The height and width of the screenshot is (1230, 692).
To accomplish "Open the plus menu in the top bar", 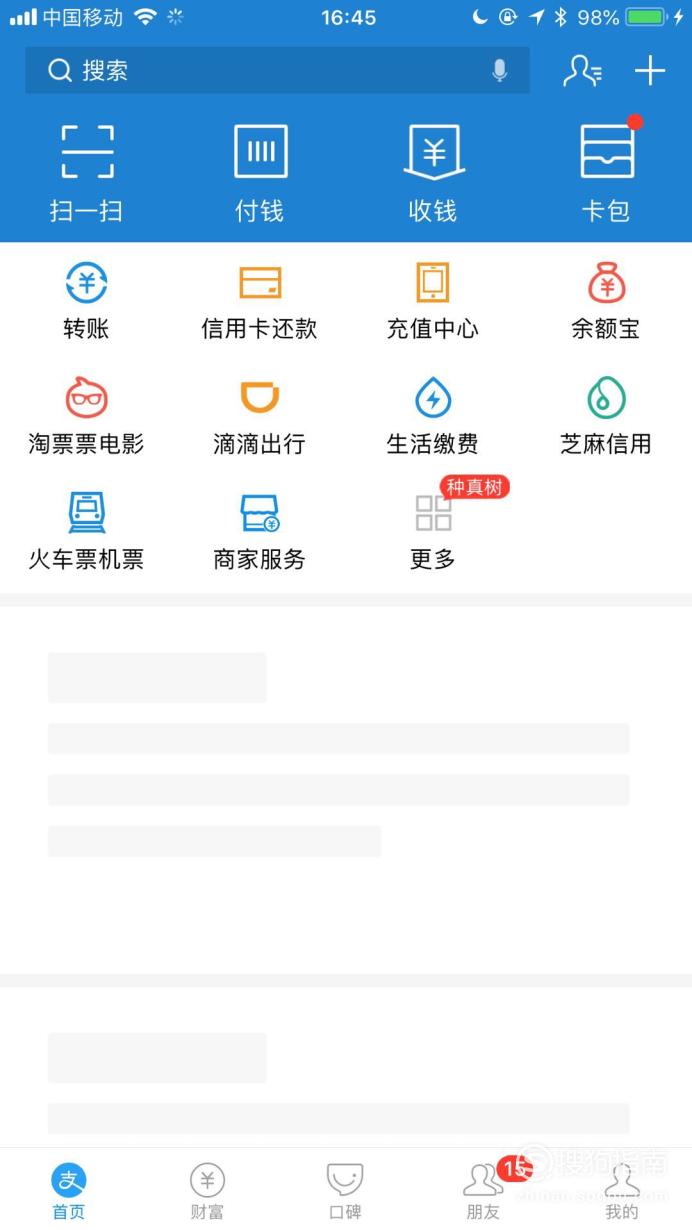I will point(650,70).
